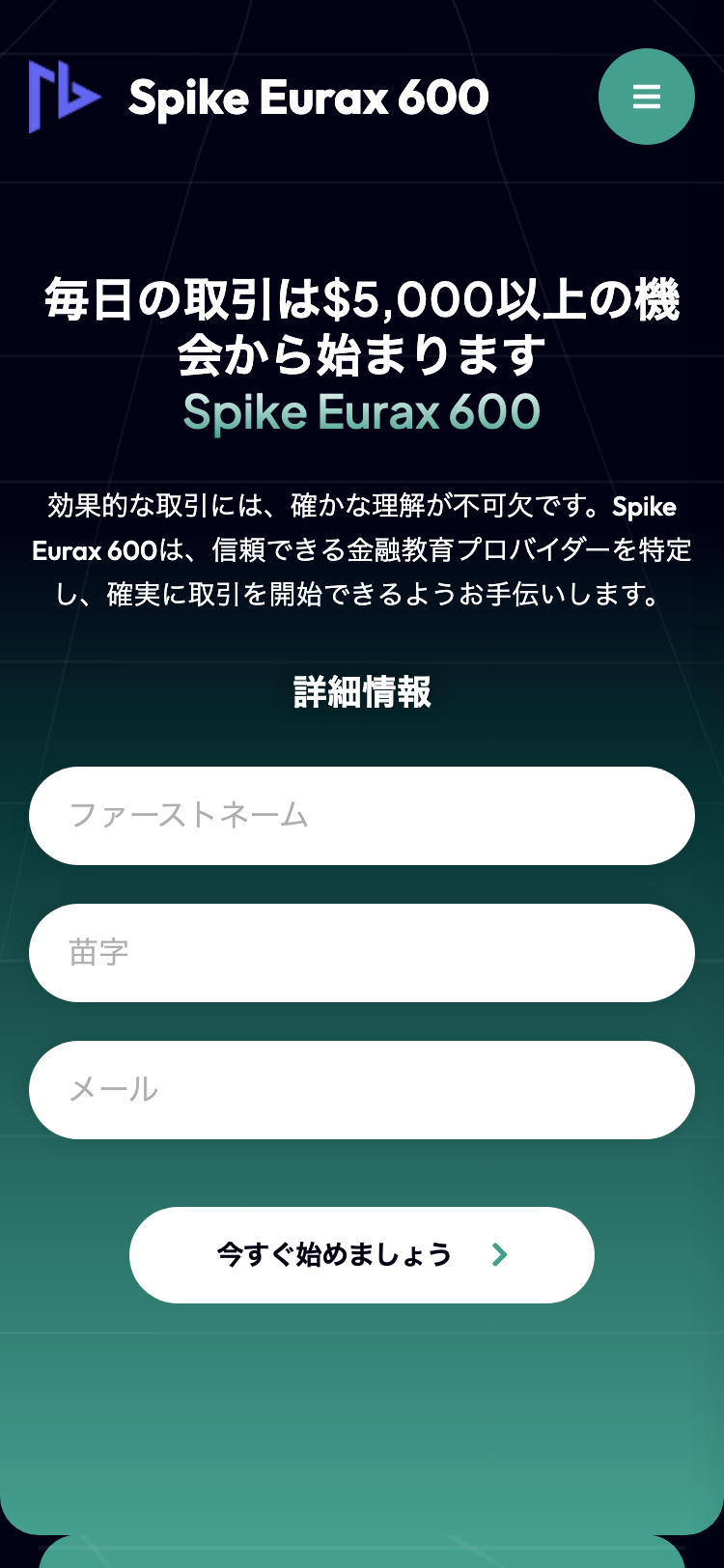Image resolution: width=724 pixels, height=1568 pixels.
Task: Click the teal Spike Eurax 600 subtitle link
Action: [x=361, y=412]
